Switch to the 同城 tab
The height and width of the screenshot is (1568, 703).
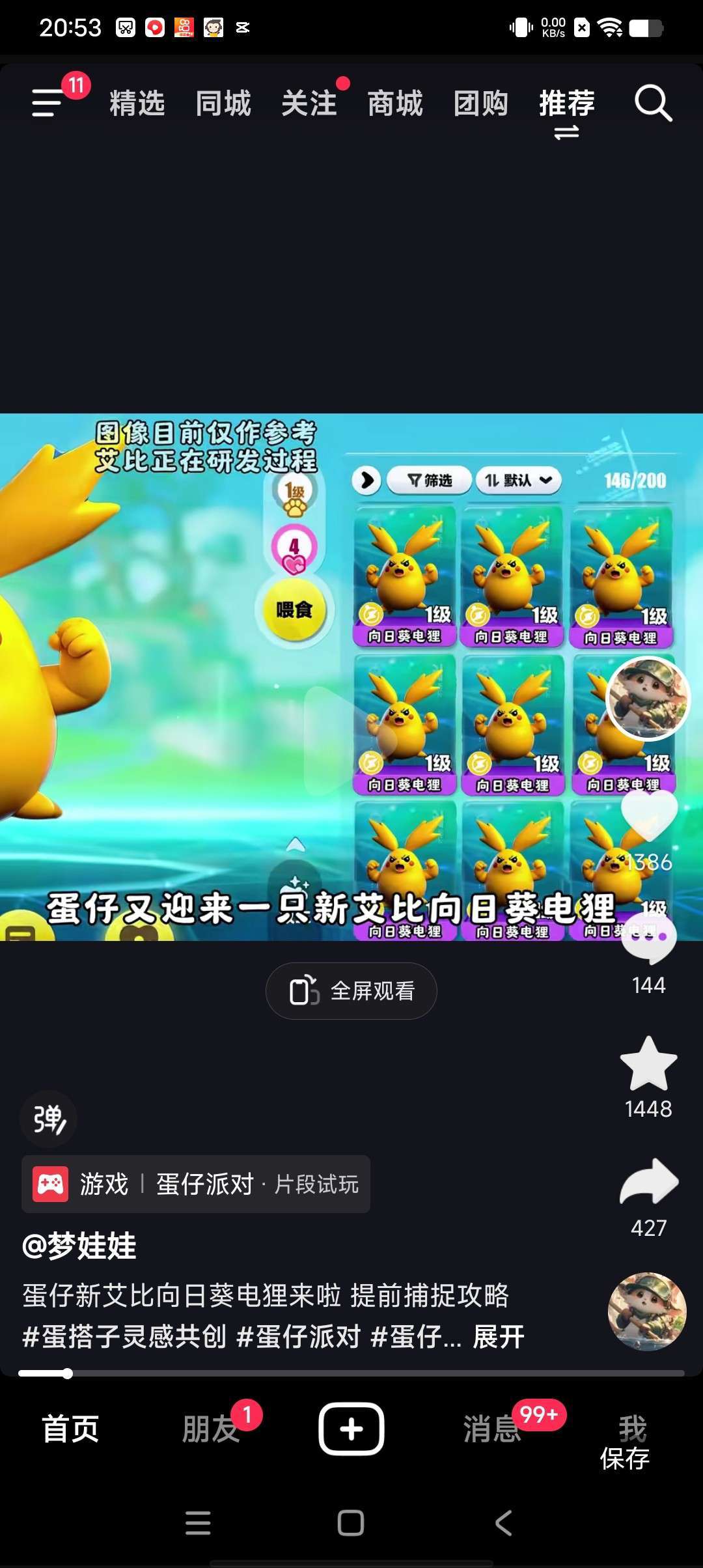(223, 104)
